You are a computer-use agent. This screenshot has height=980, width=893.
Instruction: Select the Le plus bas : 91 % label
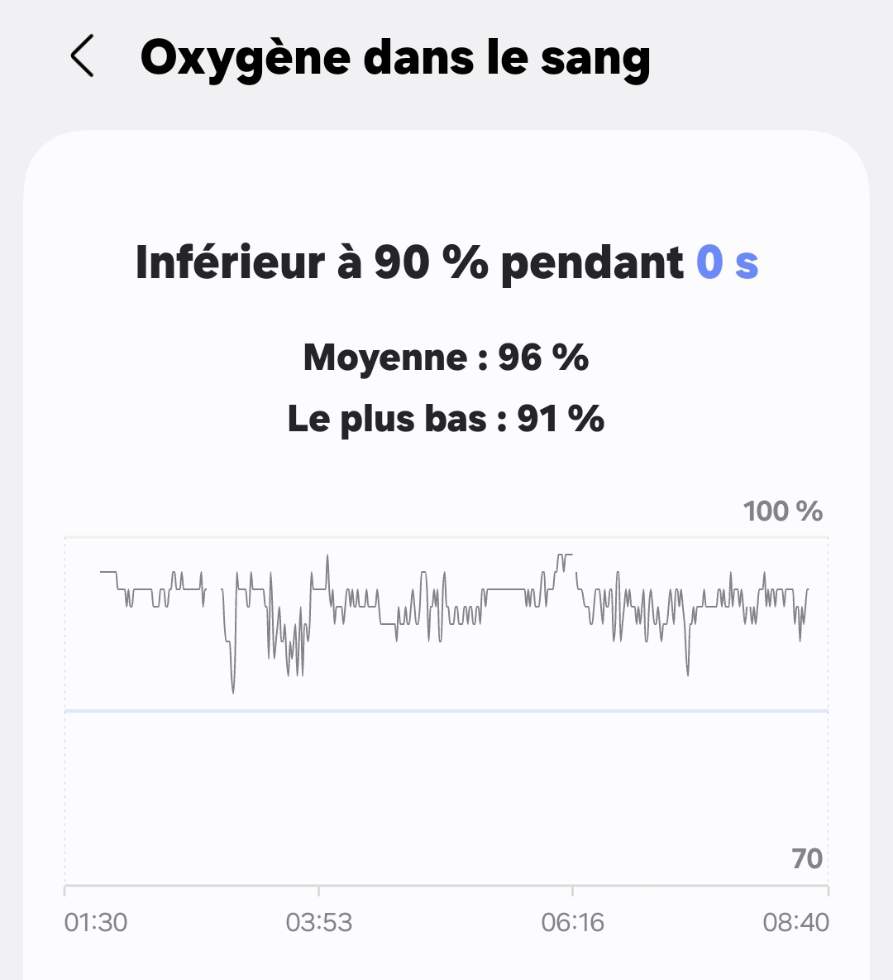446,419
